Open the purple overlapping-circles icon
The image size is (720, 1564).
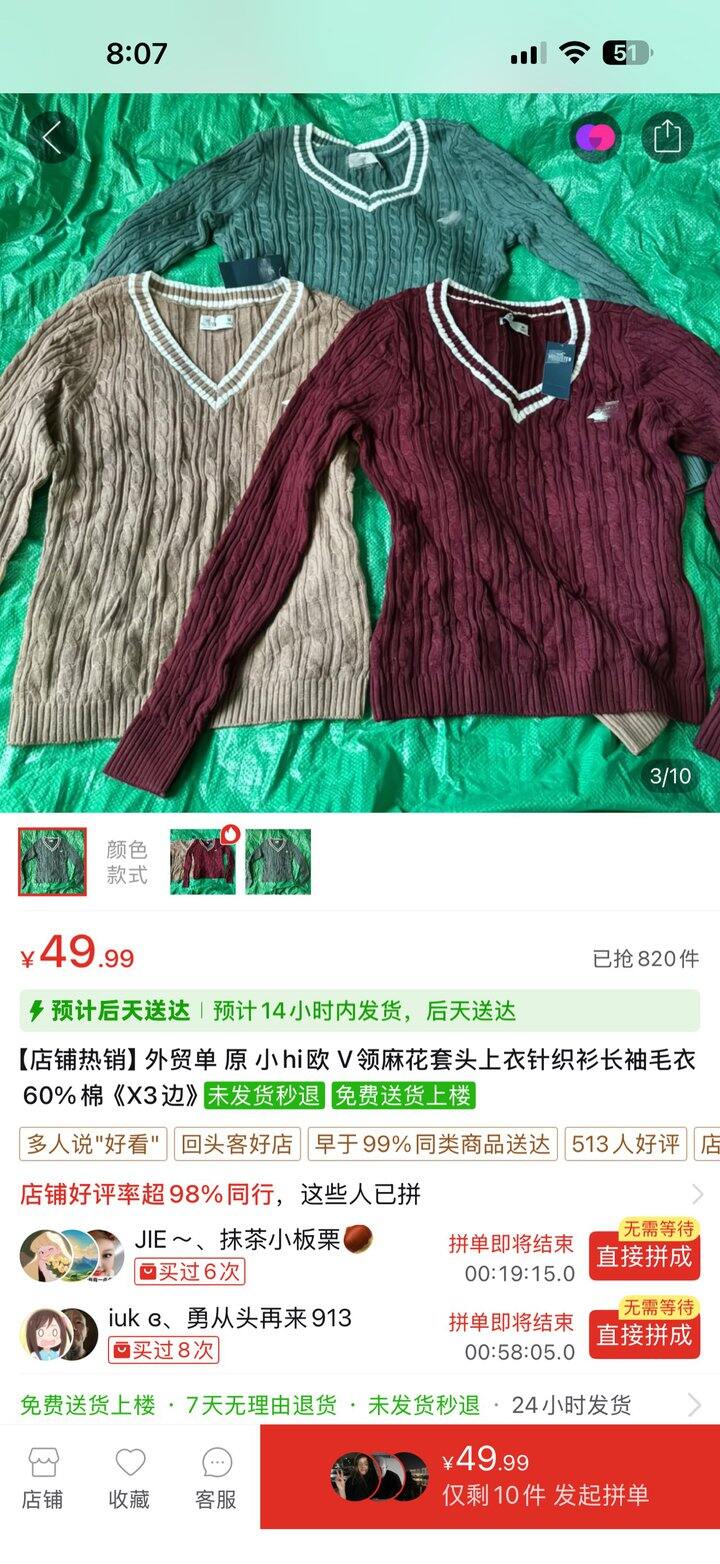(x=595, y=137)
